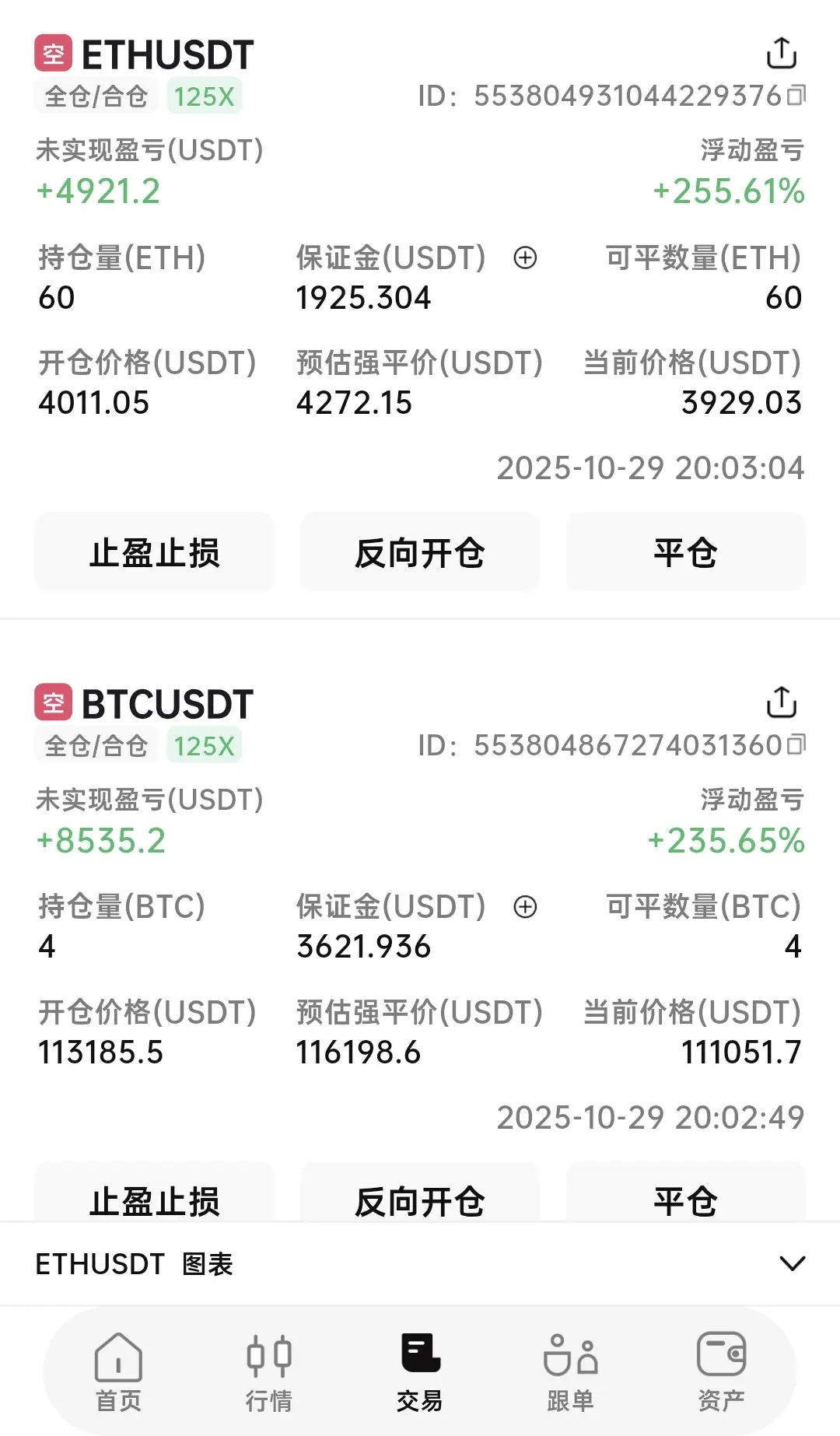Expand the ETHUSDT 图表 chart panel
Viewport: 840px width, 1436px height.
(x=792, y=1263)
